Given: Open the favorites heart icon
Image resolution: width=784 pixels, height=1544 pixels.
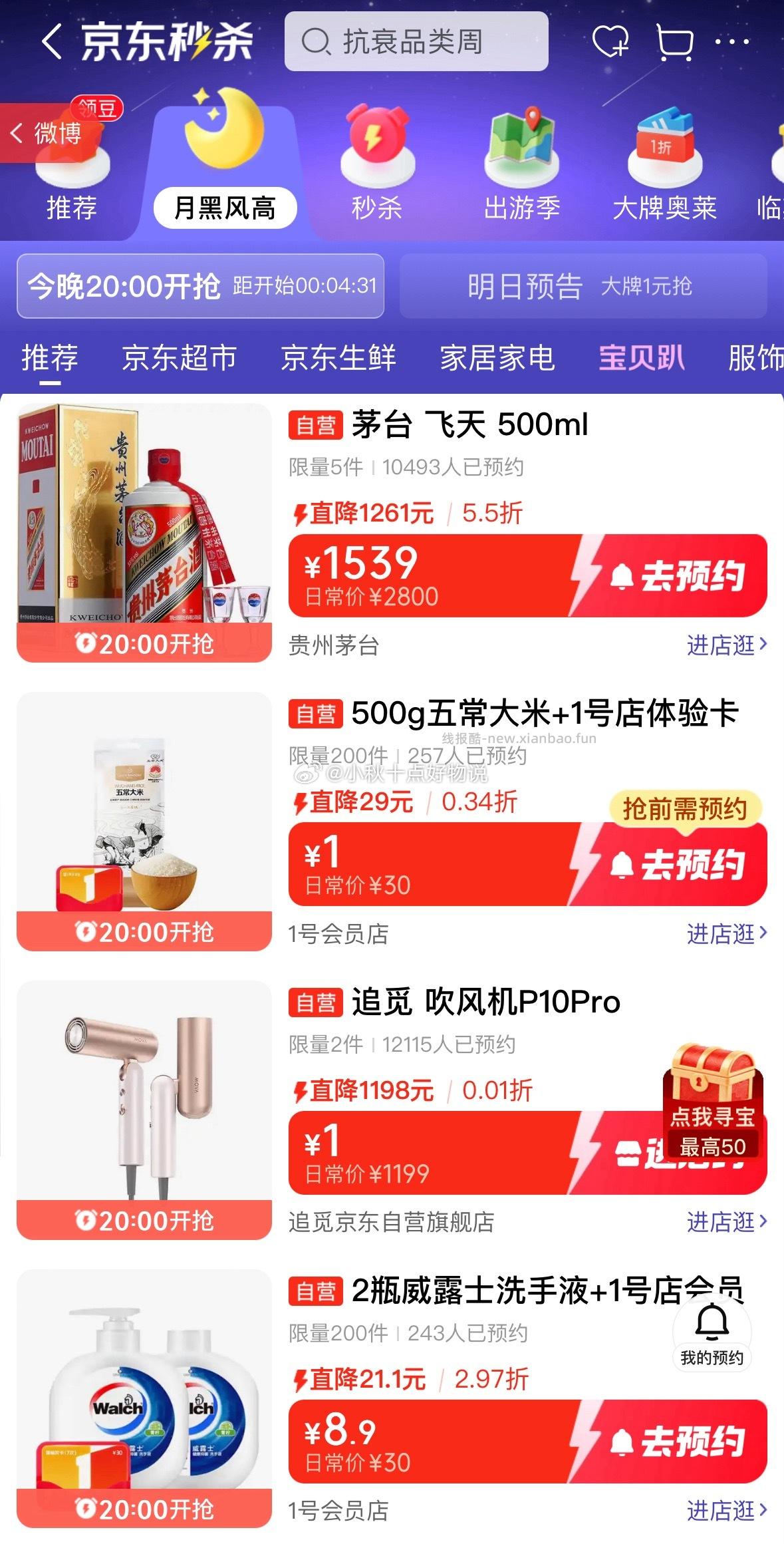Looking at the screenshot, I should (610, 42).
